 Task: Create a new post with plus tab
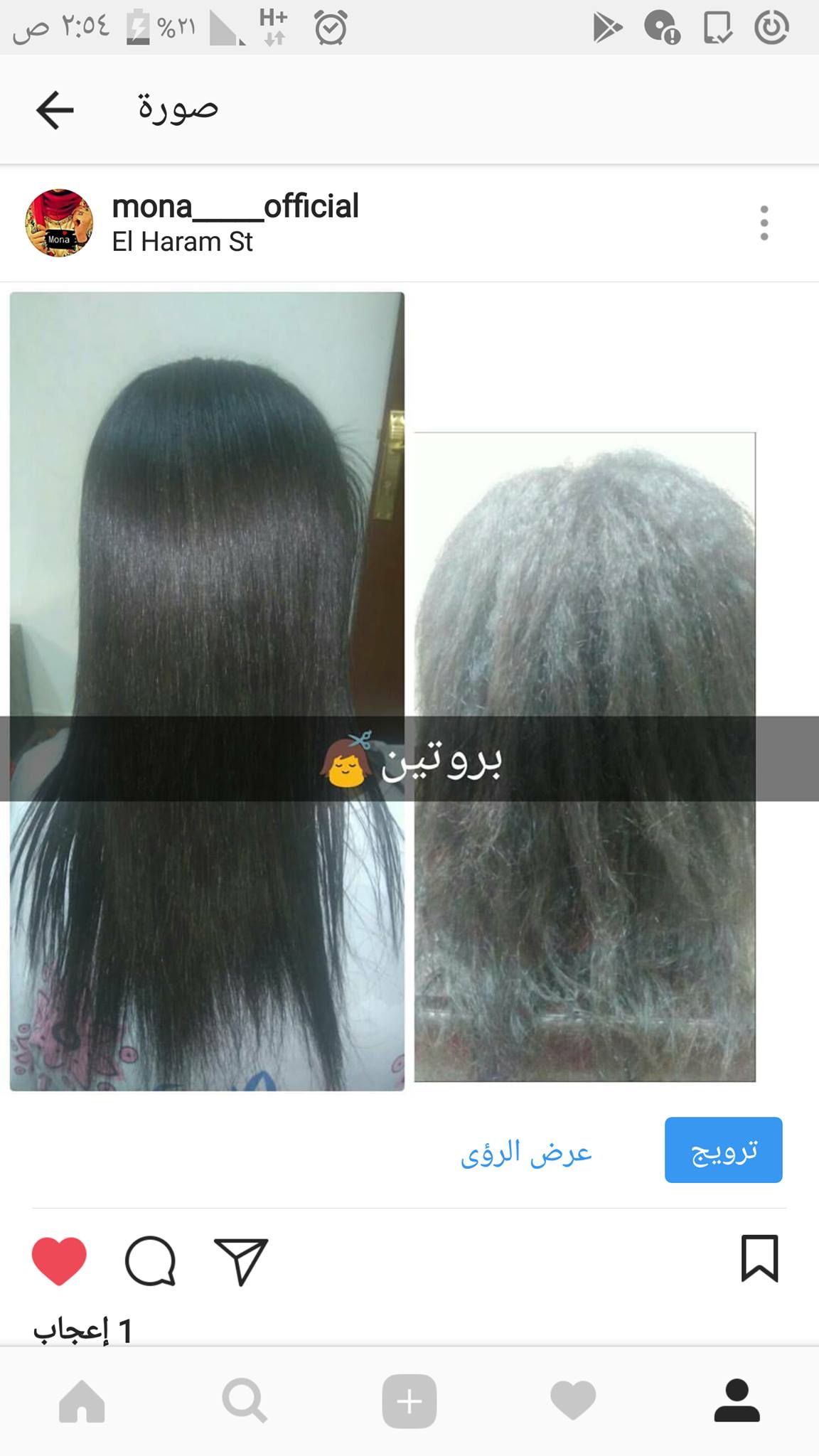click(x=409, y=1401)
